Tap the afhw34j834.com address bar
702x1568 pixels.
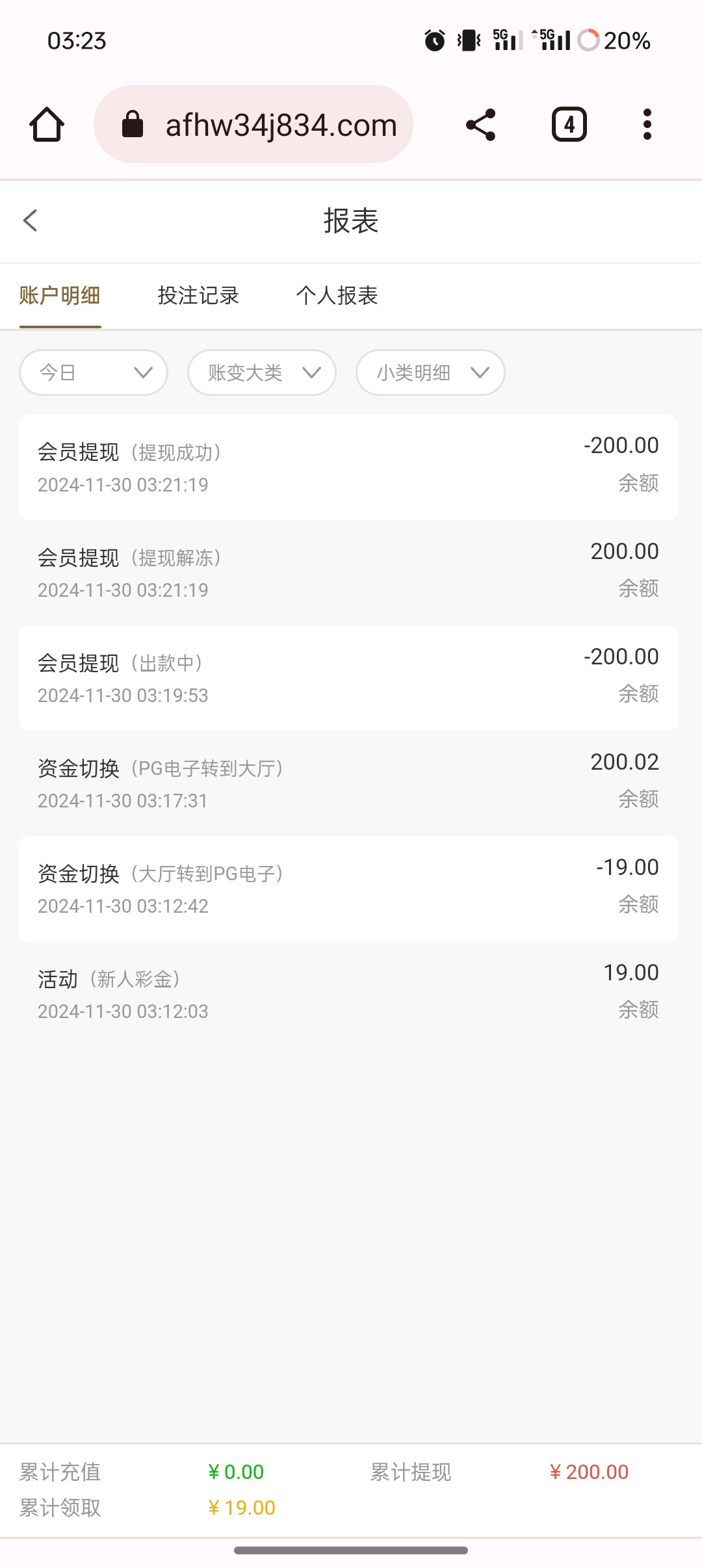point(253,124)
